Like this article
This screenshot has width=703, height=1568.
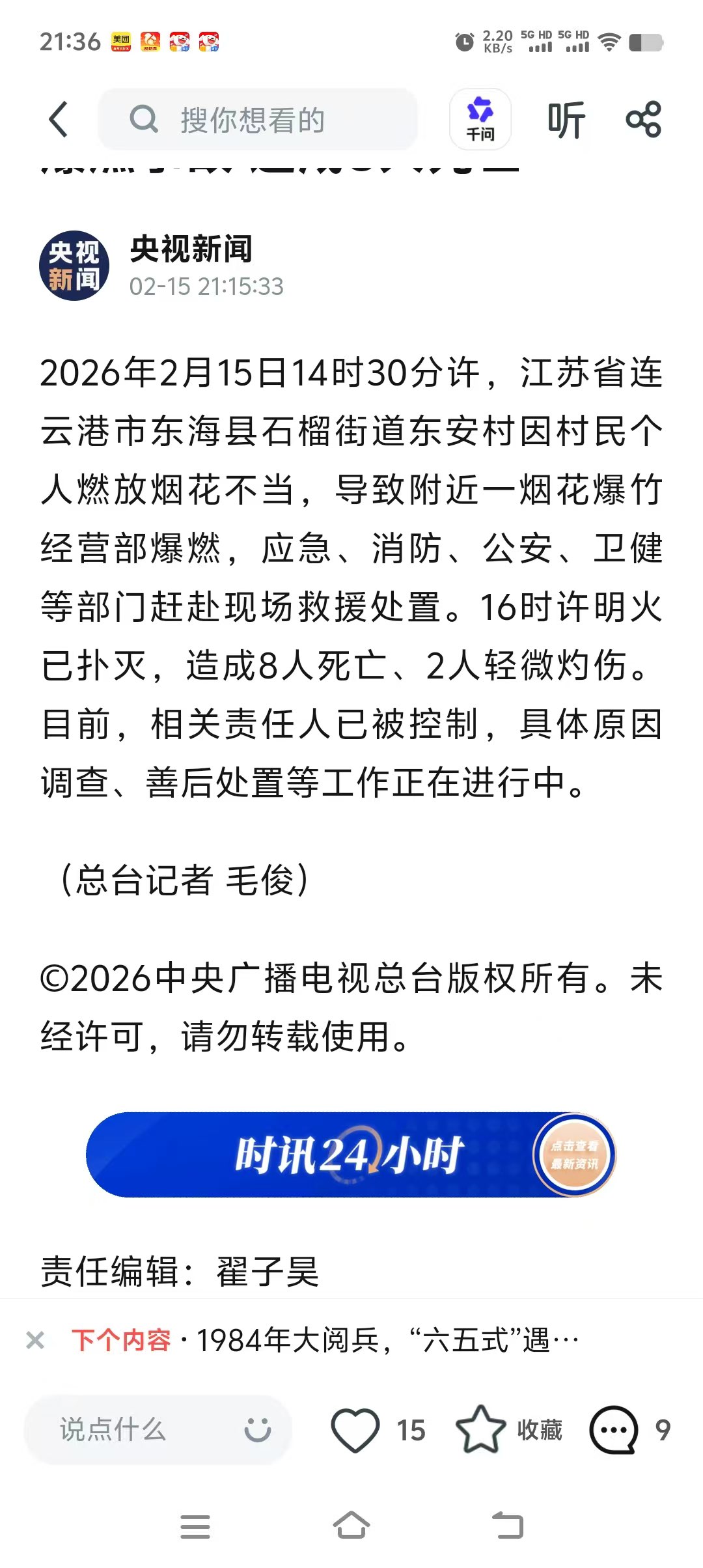(x=355, y=1430)
